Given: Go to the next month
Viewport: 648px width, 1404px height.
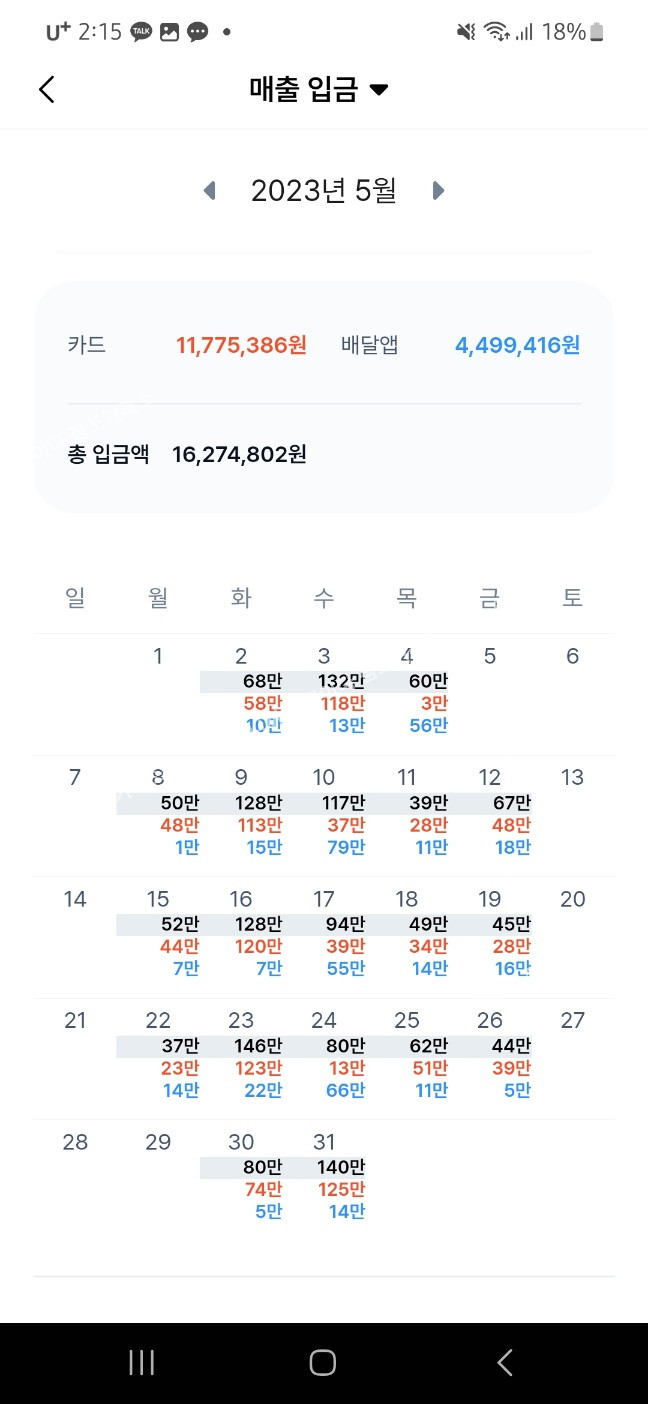Looking at the screenshot, I should (x=438, y=190).
